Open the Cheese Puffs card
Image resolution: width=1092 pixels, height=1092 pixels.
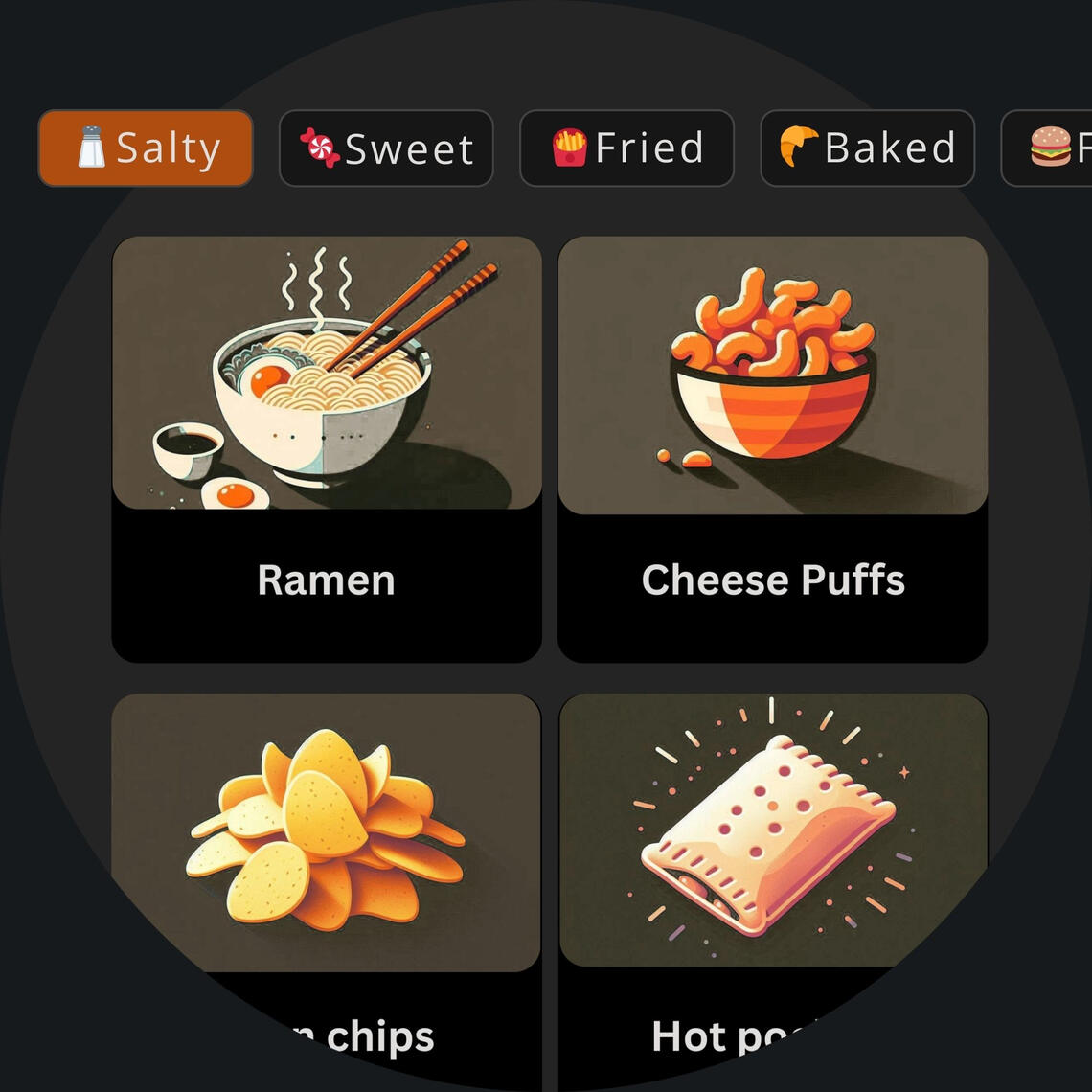point(773,448)
